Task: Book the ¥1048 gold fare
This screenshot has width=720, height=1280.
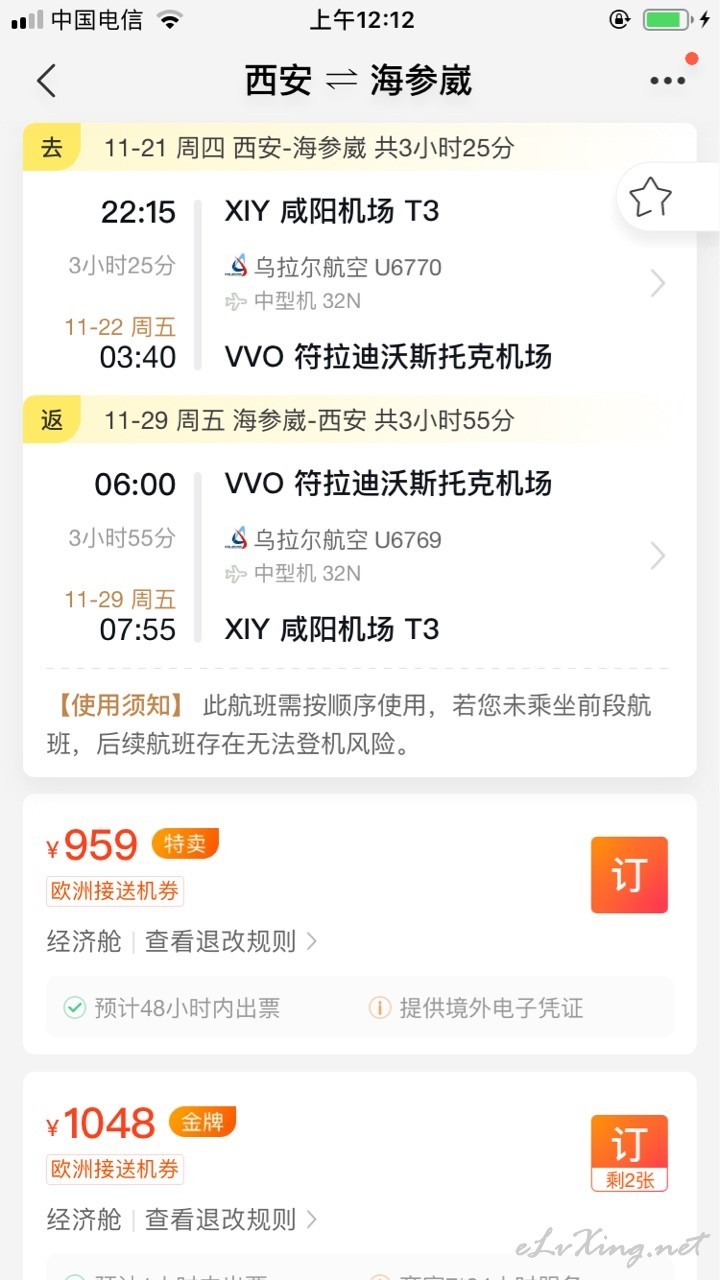Action: pyautogui.click(x=629, y=1153)
